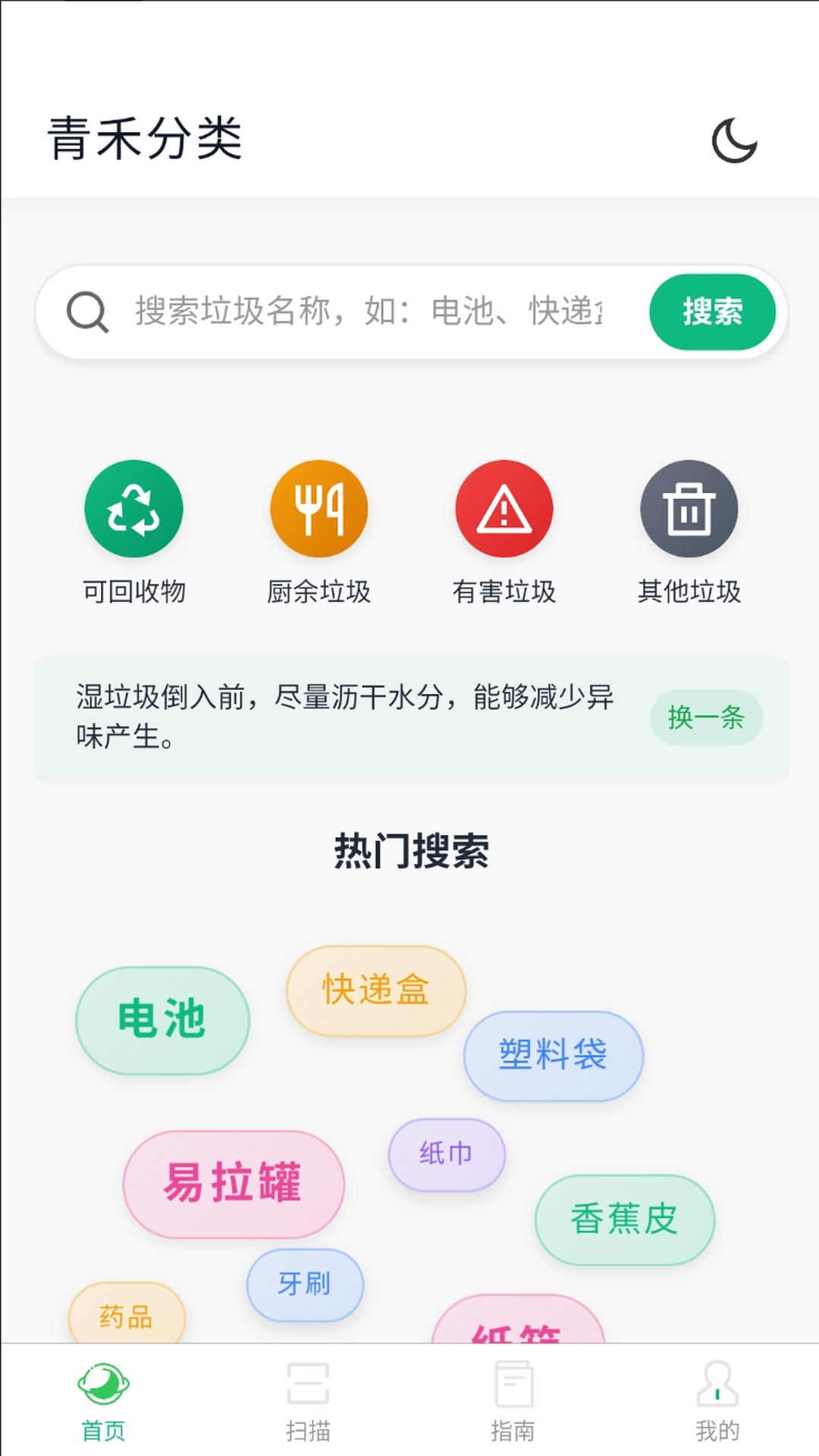Click the 塑料袋 search tag
This screenshot has height=1456, width=819.
(553, 1053)
